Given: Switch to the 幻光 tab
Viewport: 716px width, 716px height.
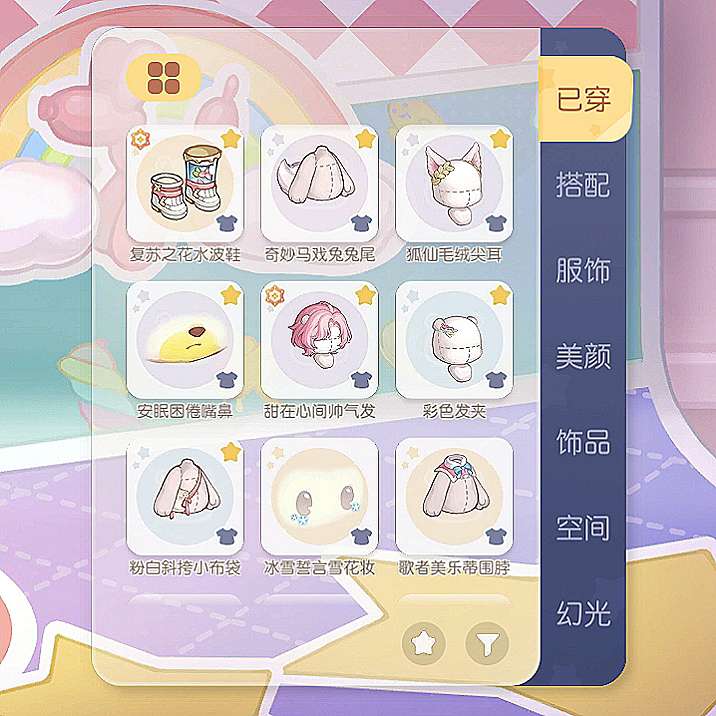Looking at the screenshot, I should point(583,613).
